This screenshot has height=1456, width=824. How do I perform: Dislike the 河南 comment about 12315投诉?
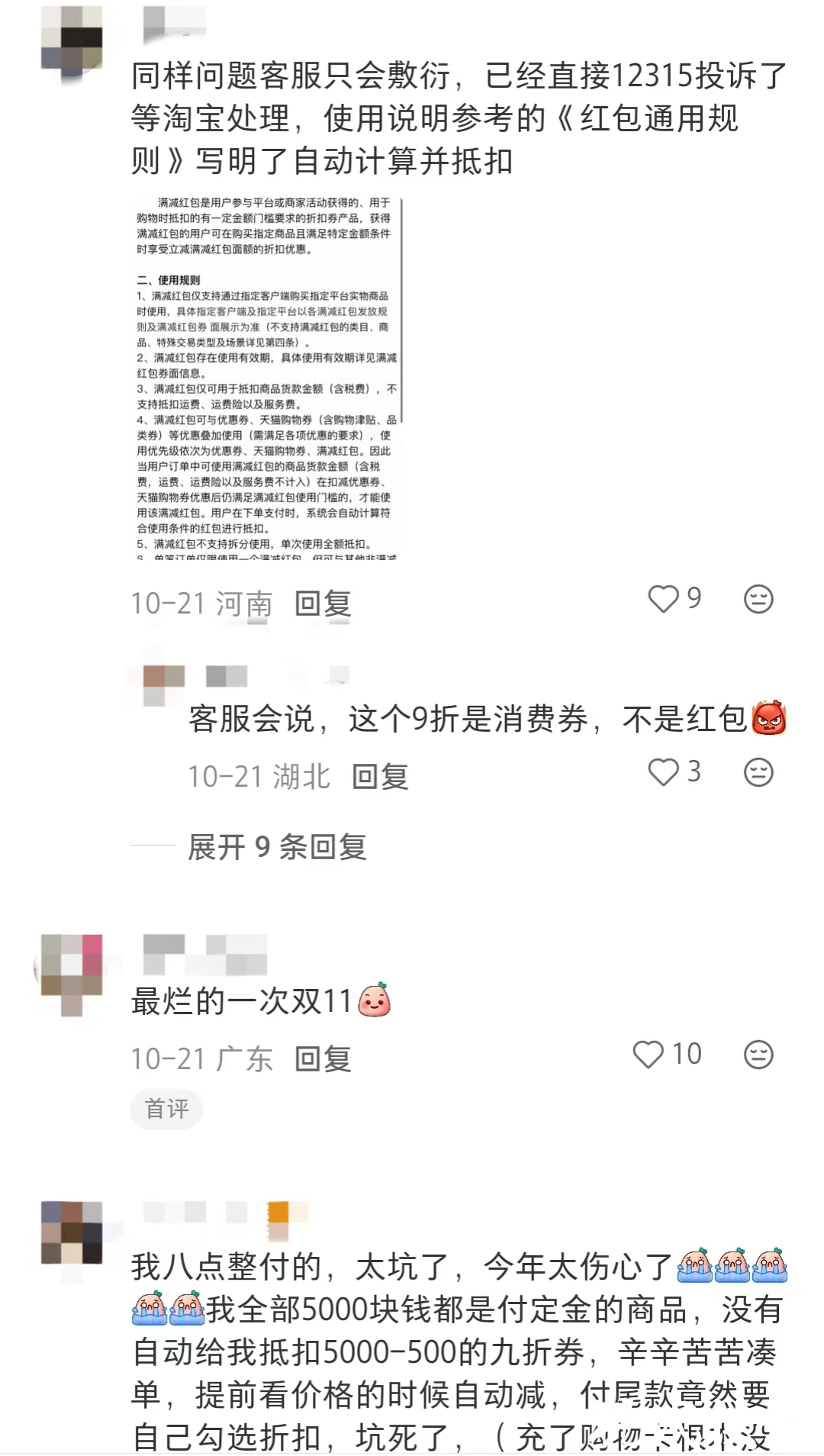(758, 599)
